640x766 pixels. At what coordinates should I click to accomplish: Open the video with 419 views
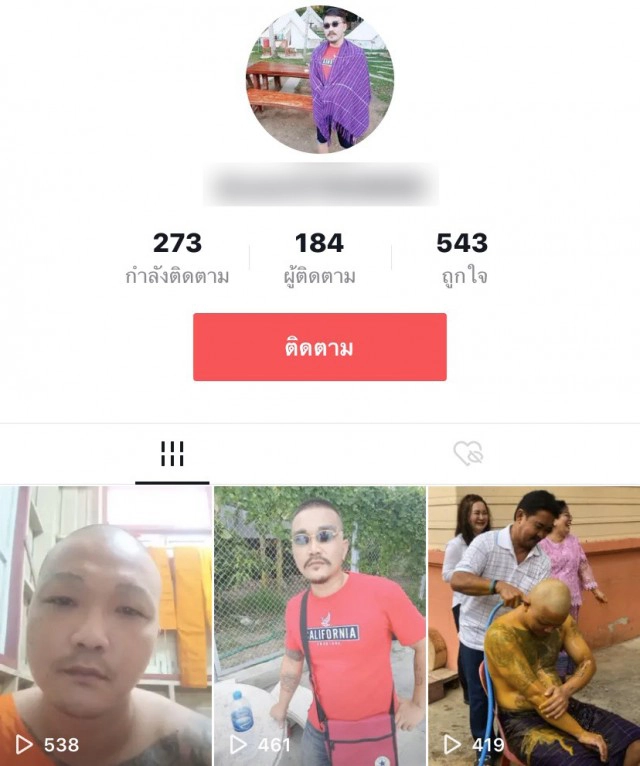(x=534, y=625)
